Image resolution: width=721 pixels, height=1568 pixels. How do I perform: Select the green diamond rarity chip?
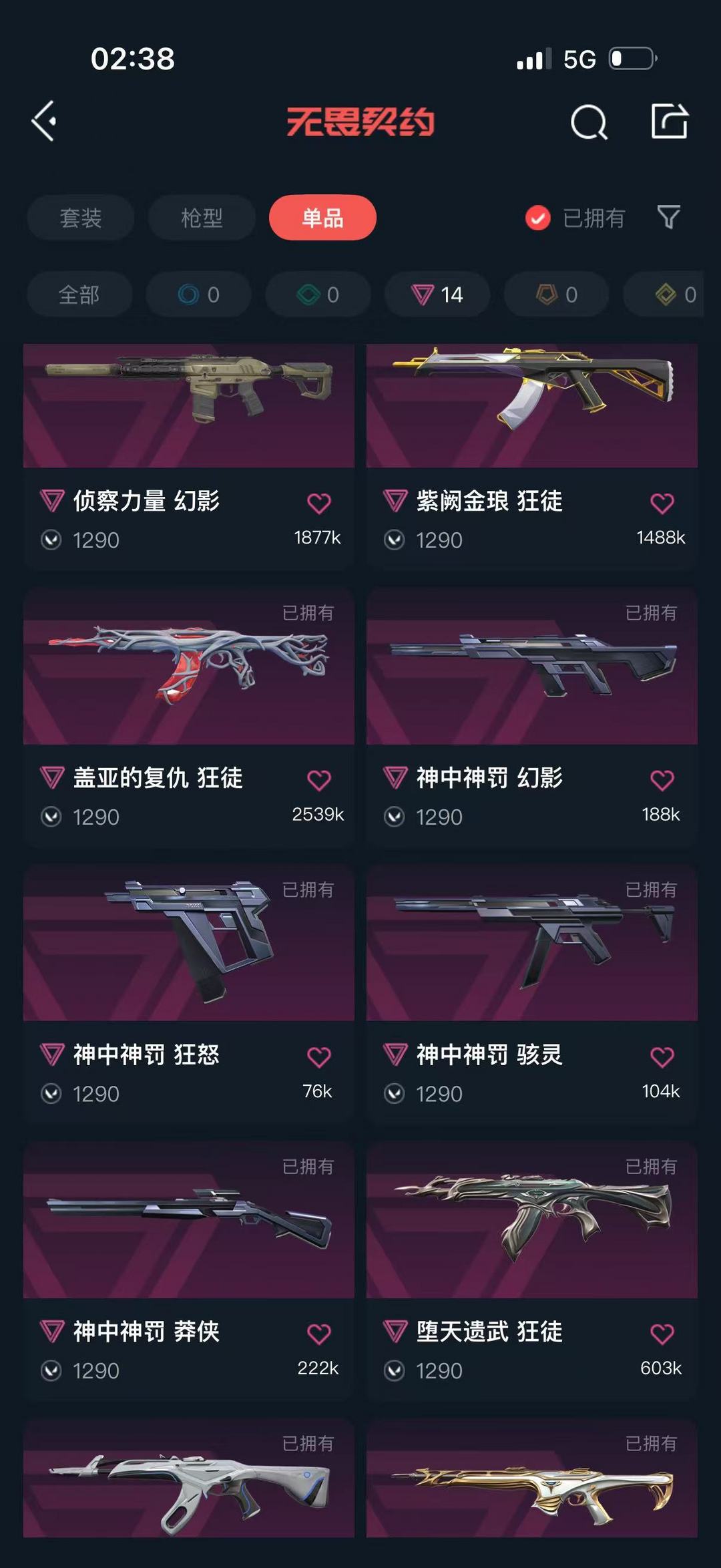318,295
